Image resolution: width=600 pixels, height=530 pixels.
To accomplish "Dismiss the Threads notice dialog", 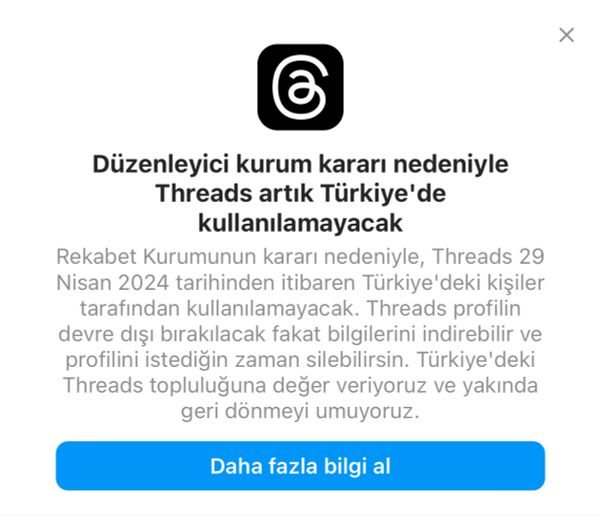I will [x=566, y=35].
